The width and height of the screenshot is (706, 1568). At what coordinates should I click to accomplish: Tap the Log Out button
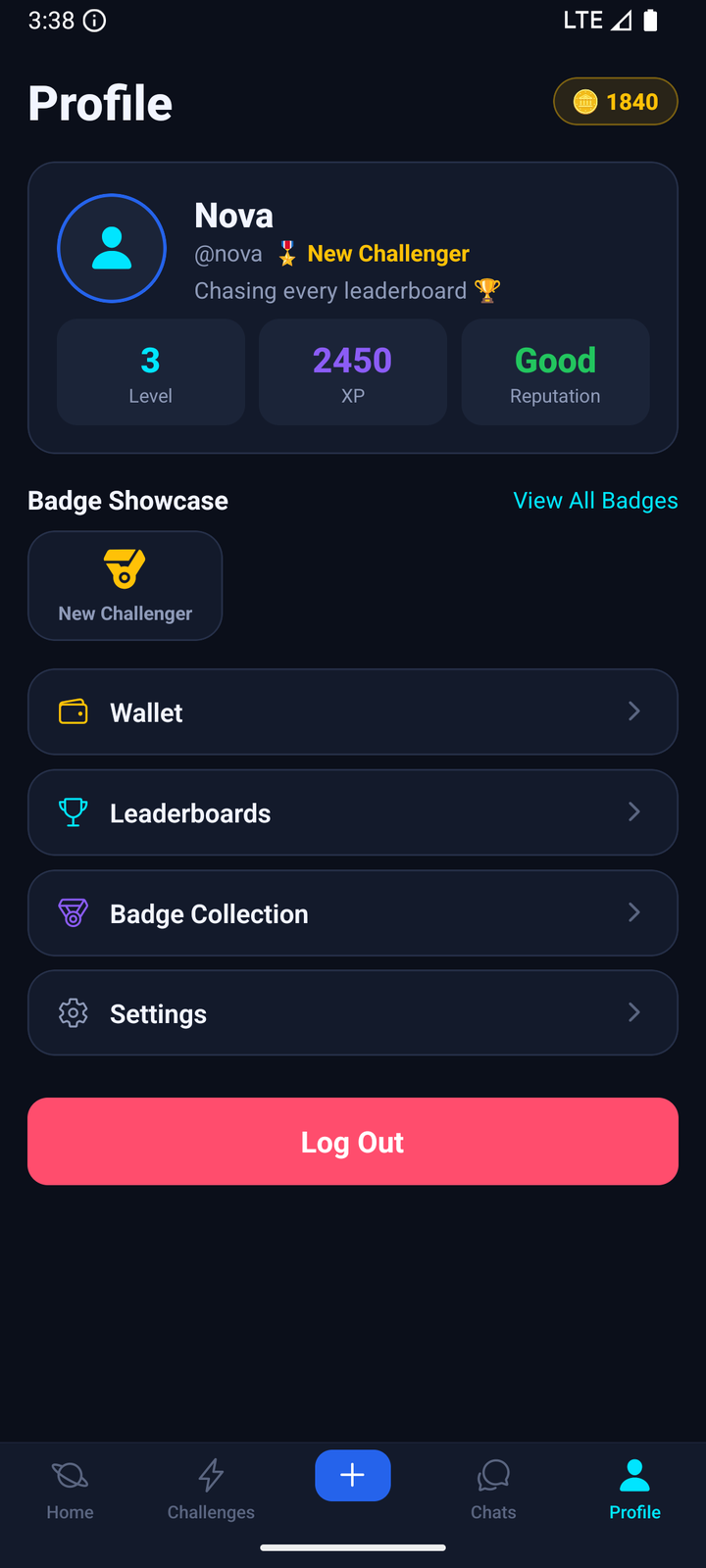(353, 1142)
